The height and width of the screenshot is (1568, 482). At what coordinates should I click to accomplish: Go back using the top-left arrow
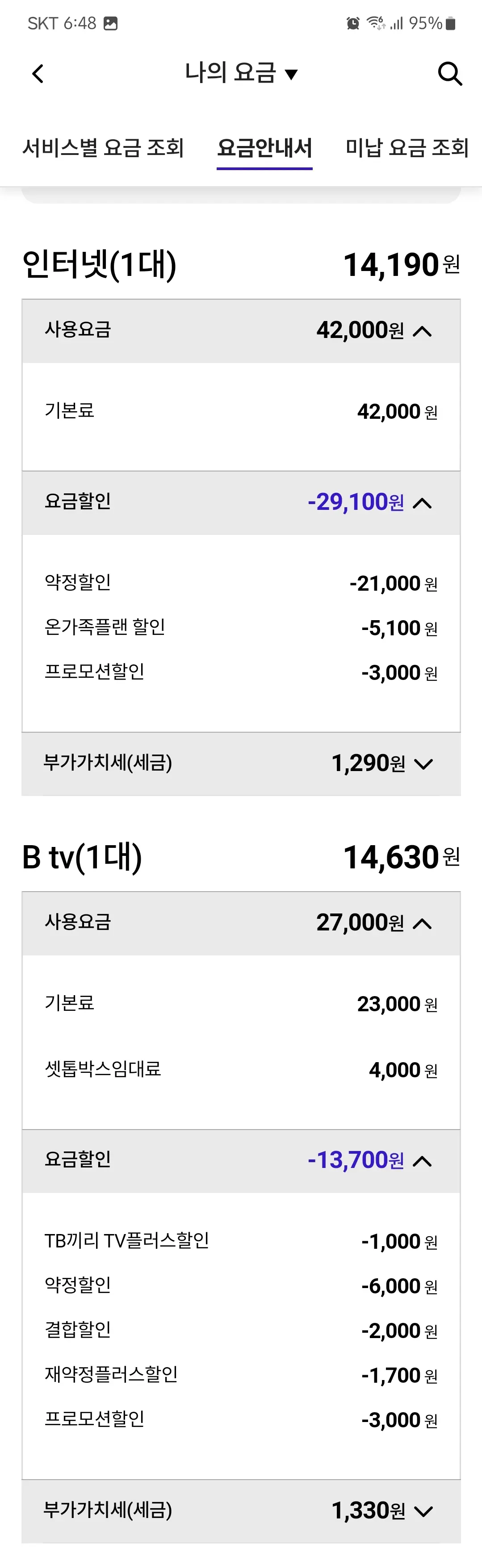[x=38, y=74]
